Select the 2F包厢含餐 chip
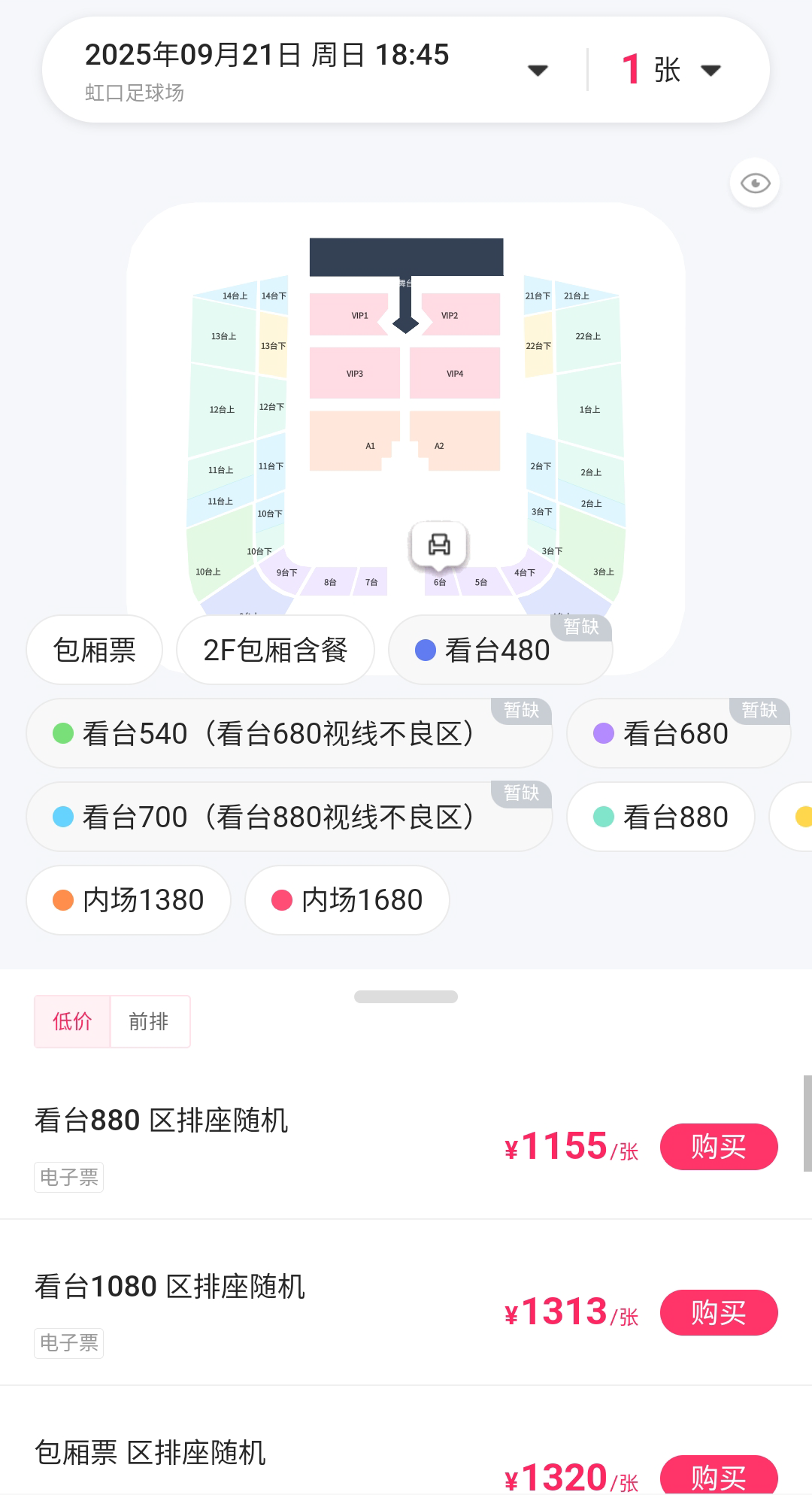 (x=275, y=650)
